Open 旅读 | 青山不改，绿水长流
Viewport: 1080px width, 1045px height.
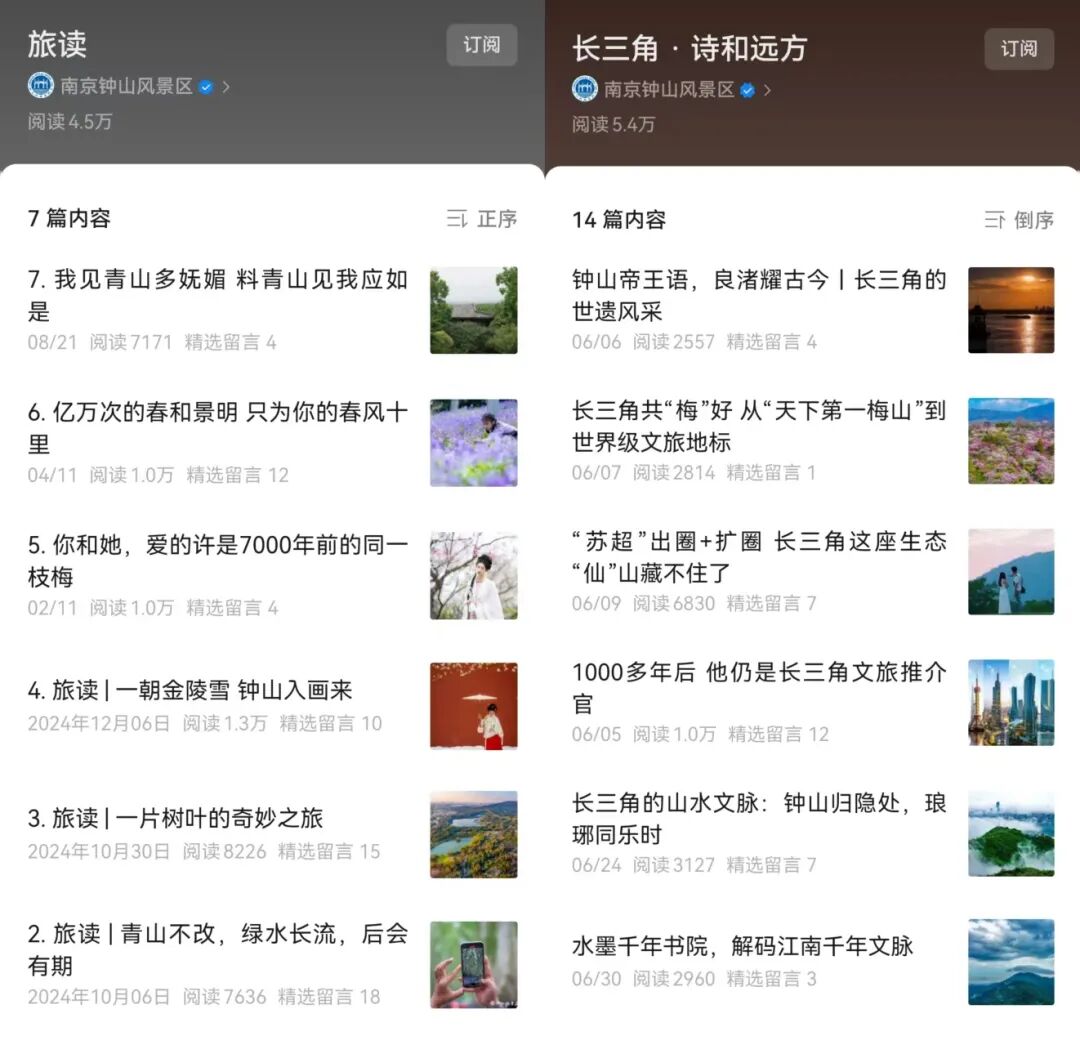218,949
